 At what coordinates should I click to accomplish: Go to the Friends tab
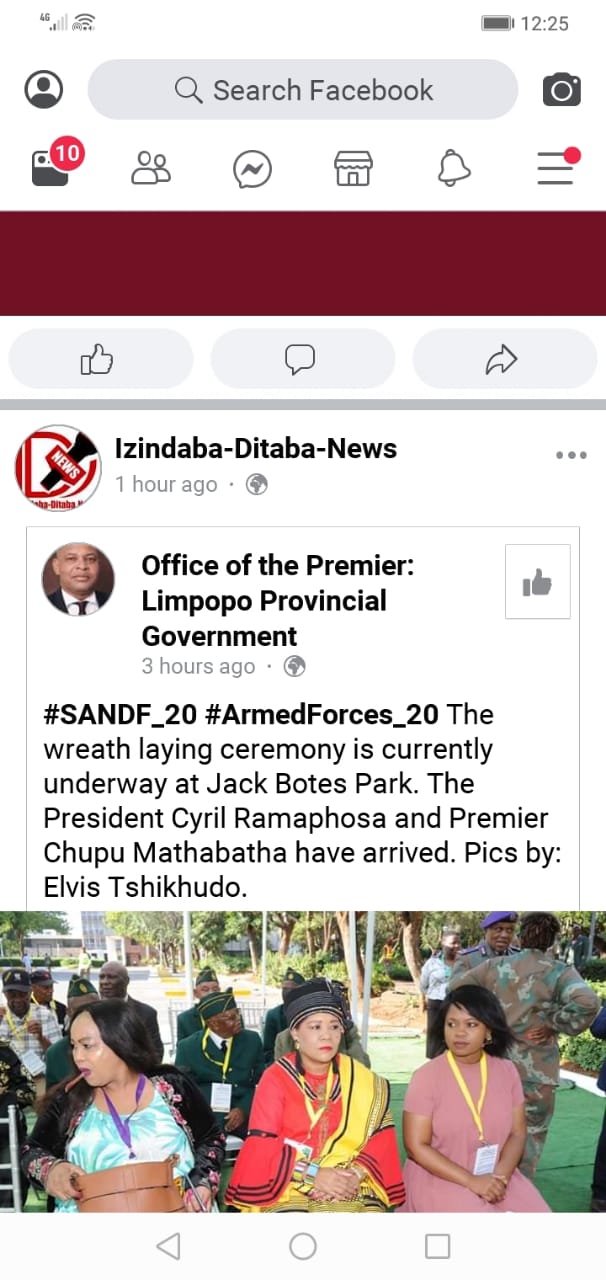151,168
